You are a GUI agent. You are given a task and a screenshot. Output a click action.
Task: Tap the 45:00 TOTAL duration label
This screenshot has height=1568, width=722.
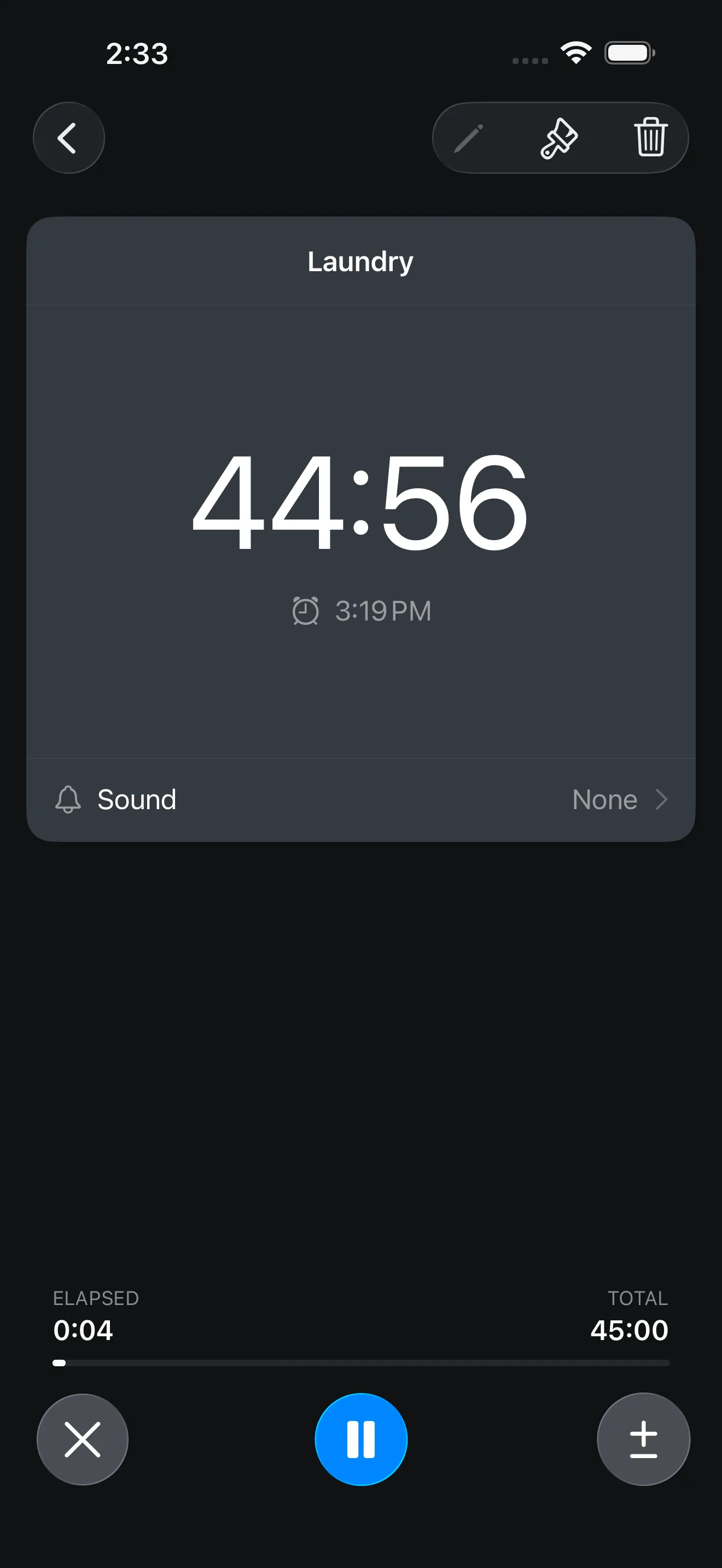[x=631, y=1330]
